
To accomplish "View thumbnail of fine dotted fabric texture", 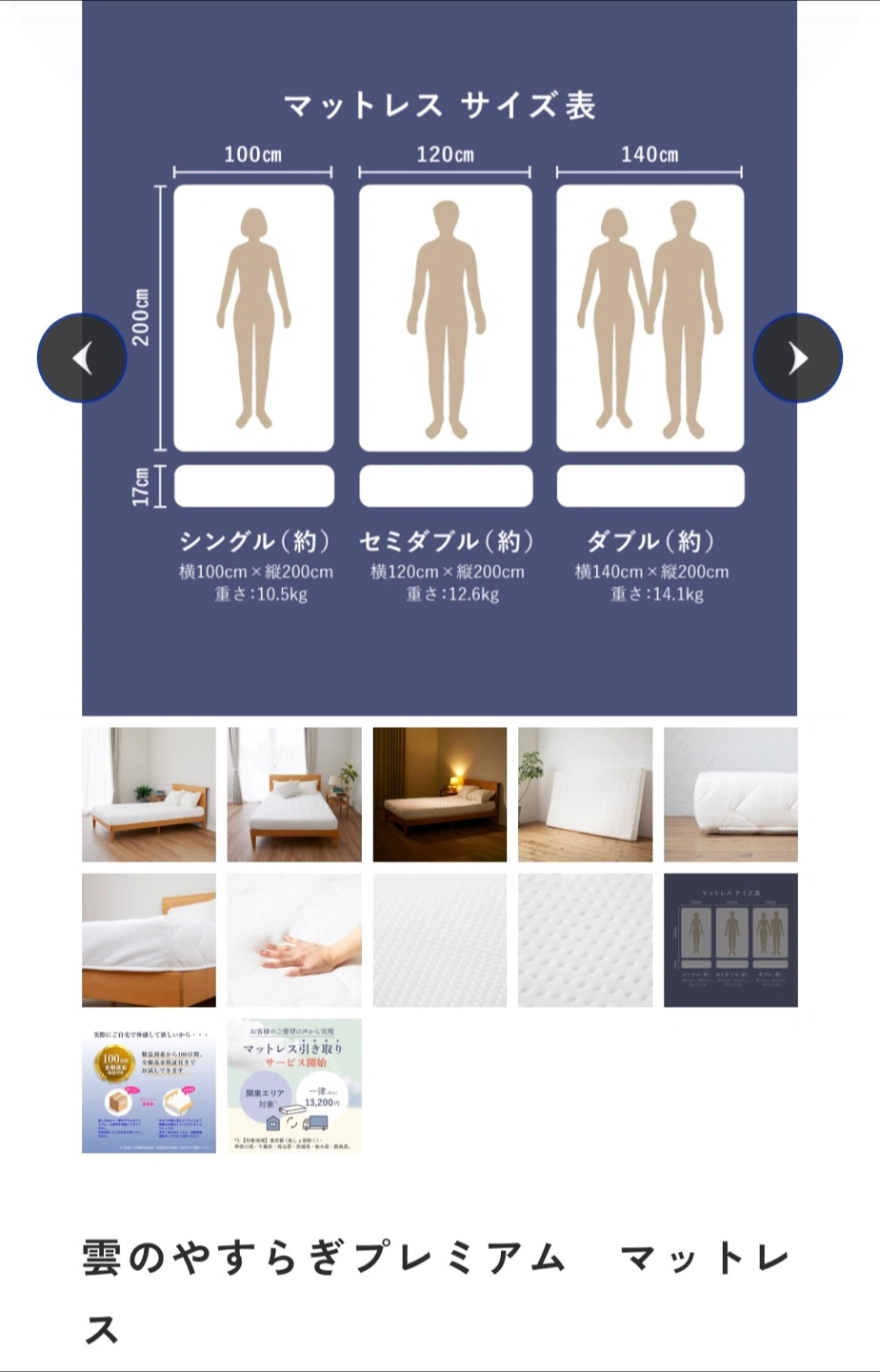I will point(439,940).
